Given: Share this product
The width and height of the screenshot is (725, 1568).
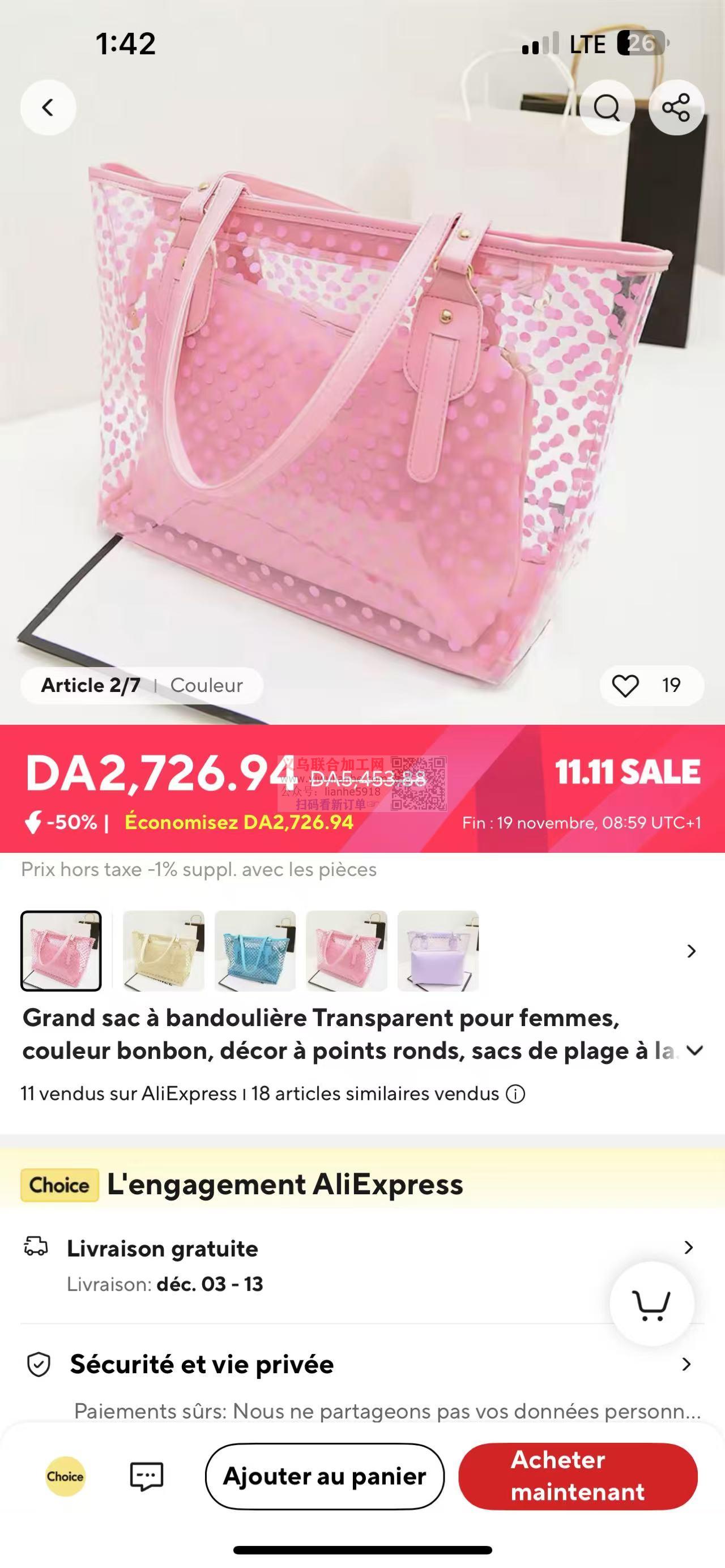Looking at the screenshot, I should click(676, 108).
